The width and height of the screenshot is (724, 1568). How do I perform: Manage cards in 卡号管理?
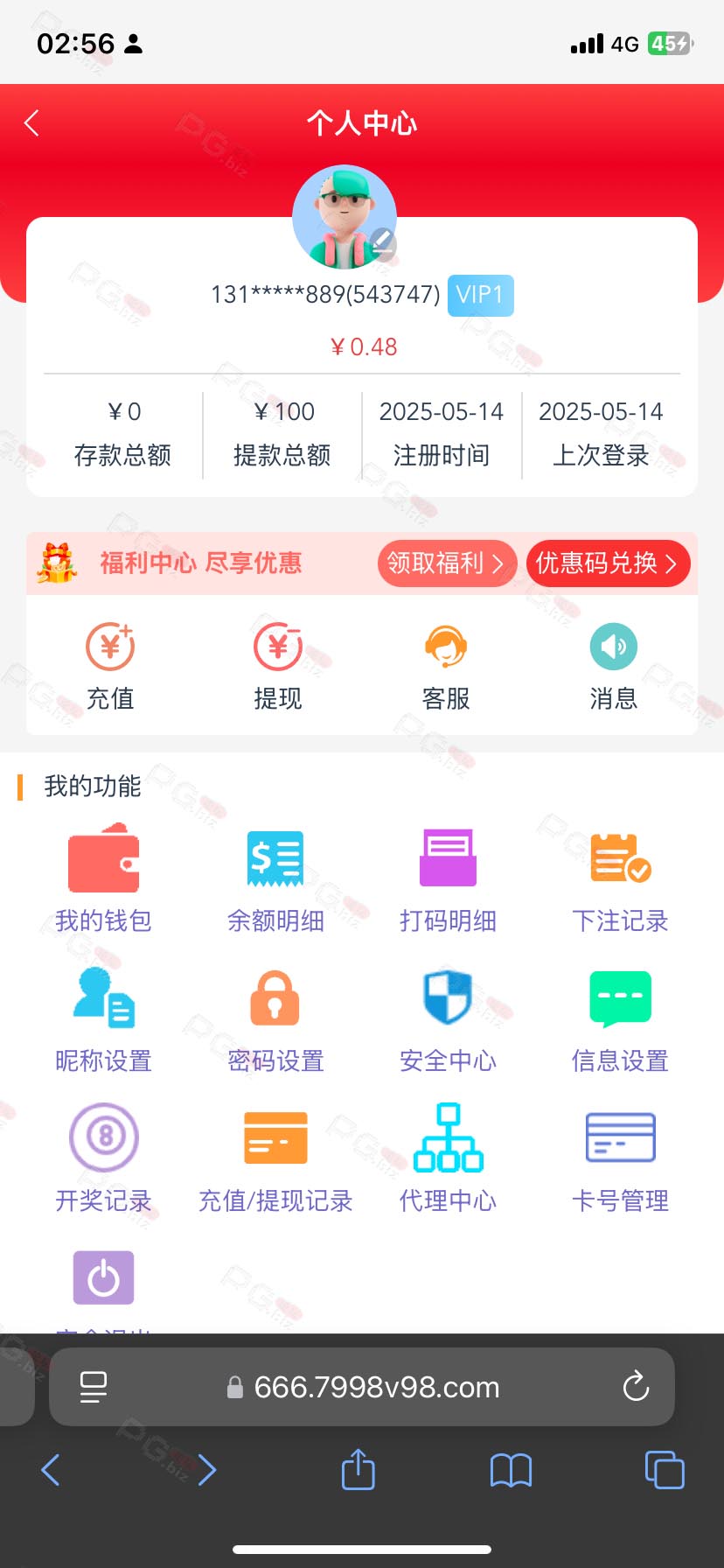[x=620, y=1159]
